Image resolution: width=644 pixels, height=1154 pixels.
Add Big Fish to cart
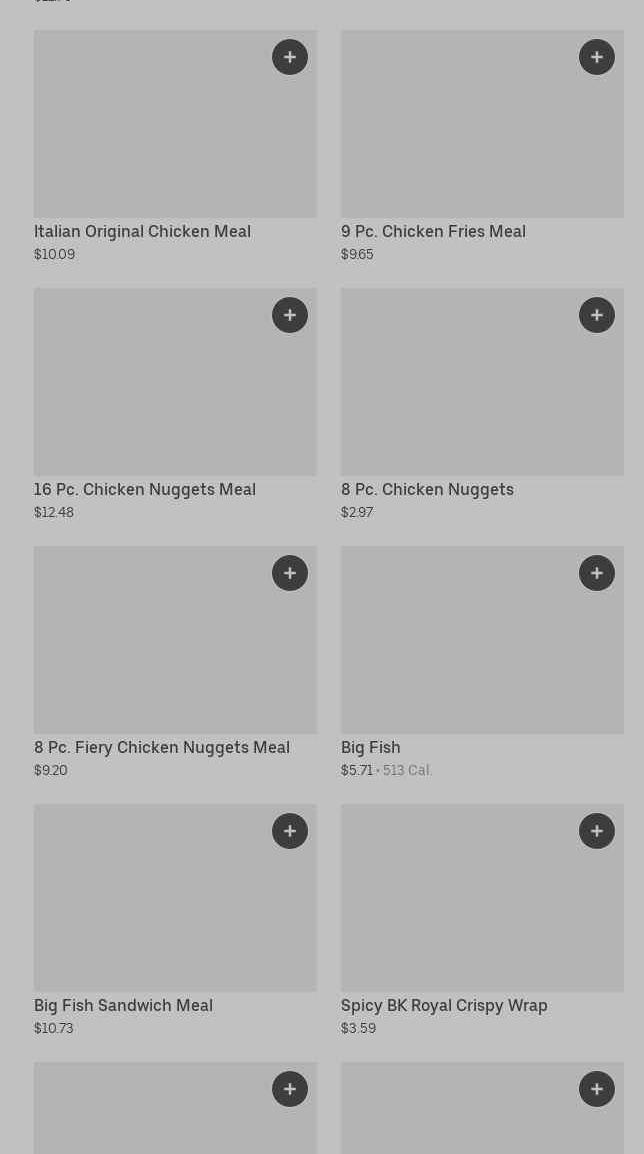[597, 573]
